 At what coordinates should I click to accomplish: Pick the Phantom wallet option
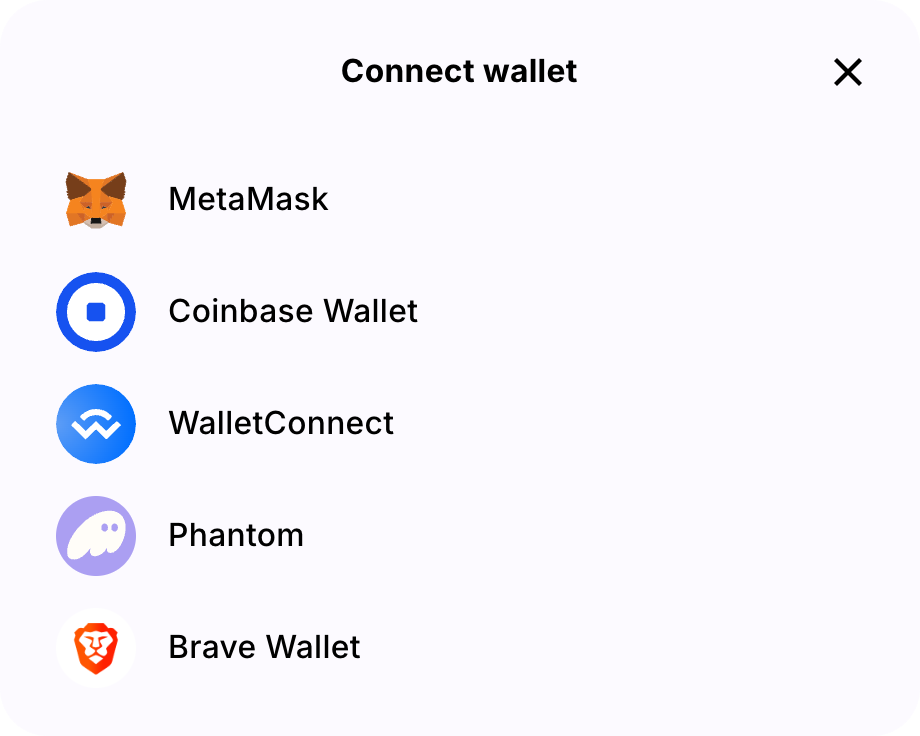(236, 535)
